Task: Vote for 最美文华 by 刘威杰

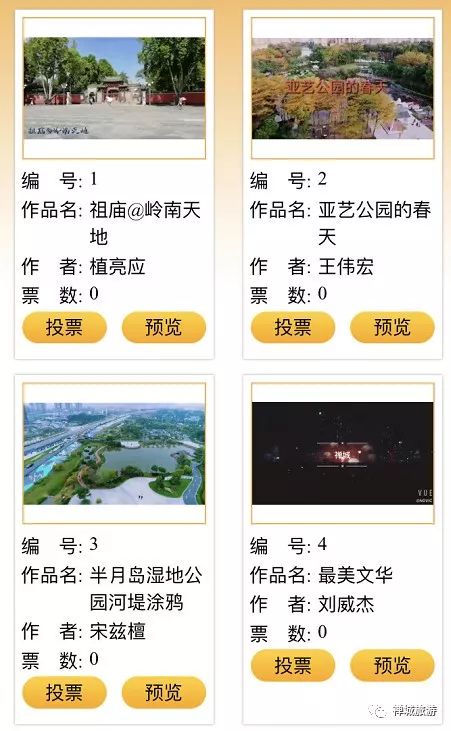Action: tap(293, 665)
